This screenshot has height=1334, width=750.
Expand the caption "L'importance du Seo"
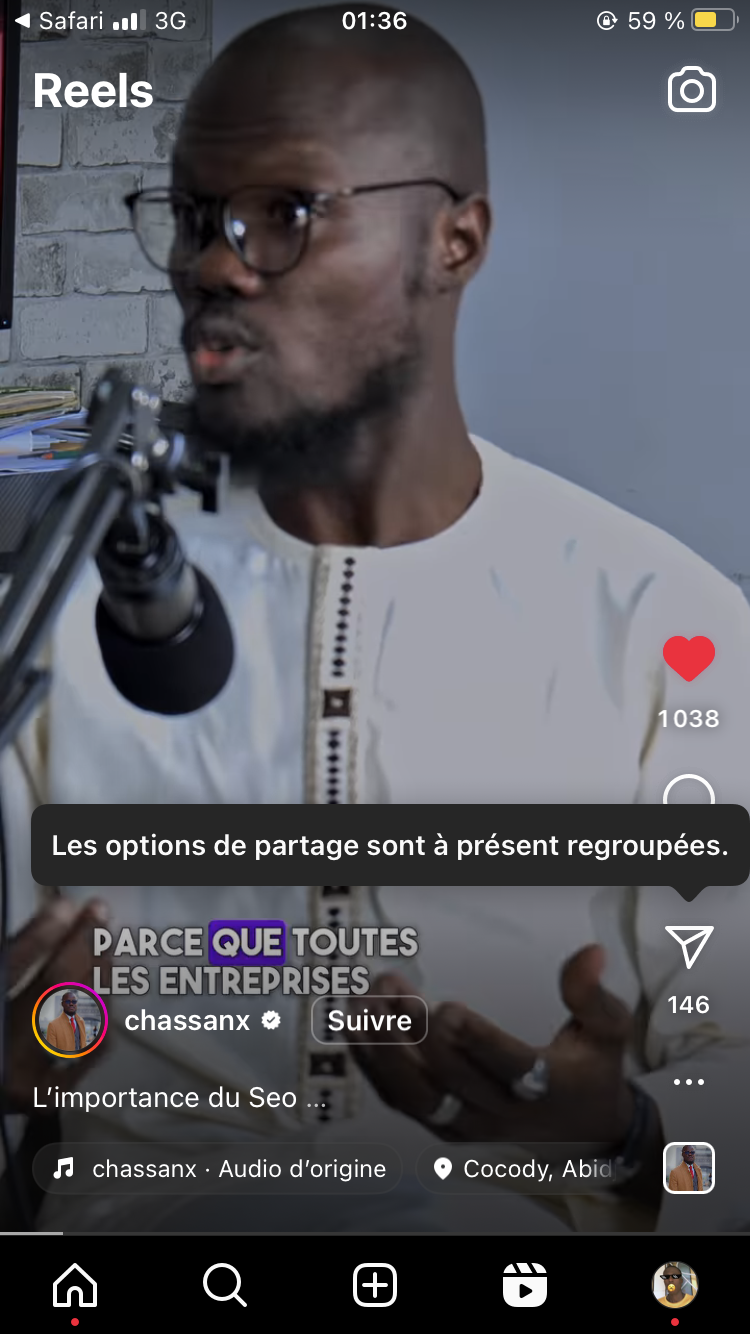pyautogui.click(x=180, y=1098)
